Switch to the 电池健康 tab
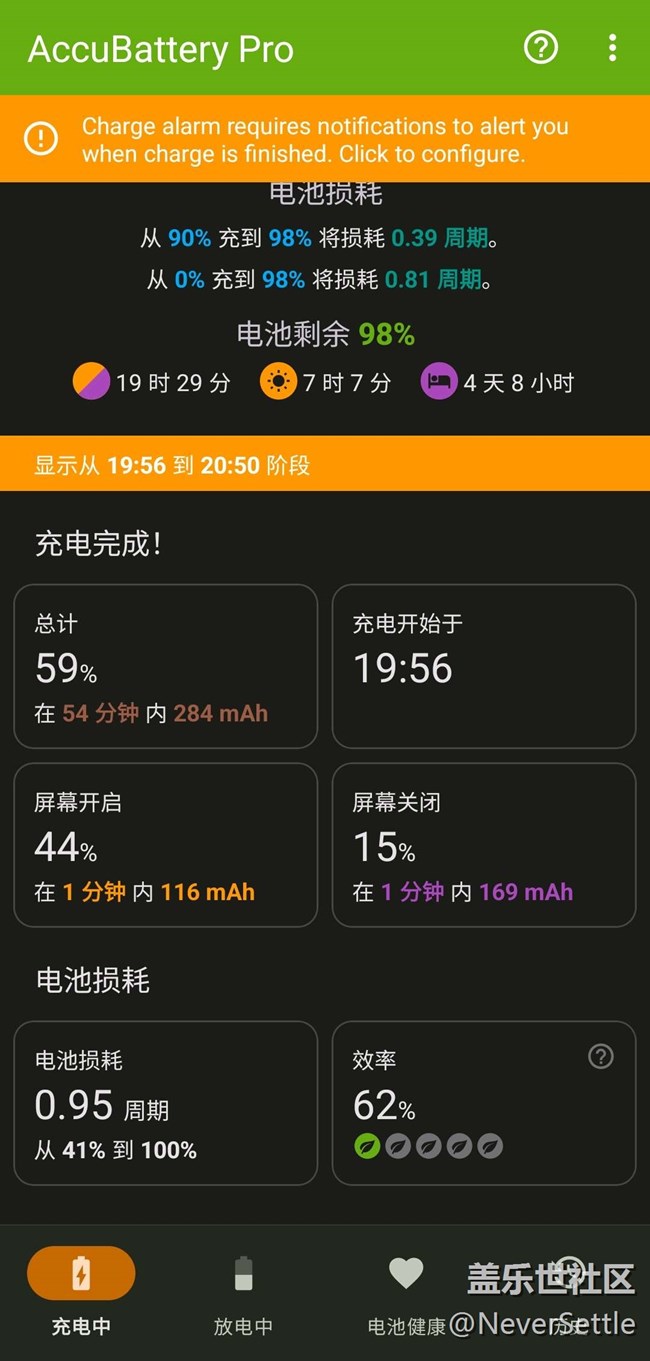650x1361 pixels. (406, 1293)
